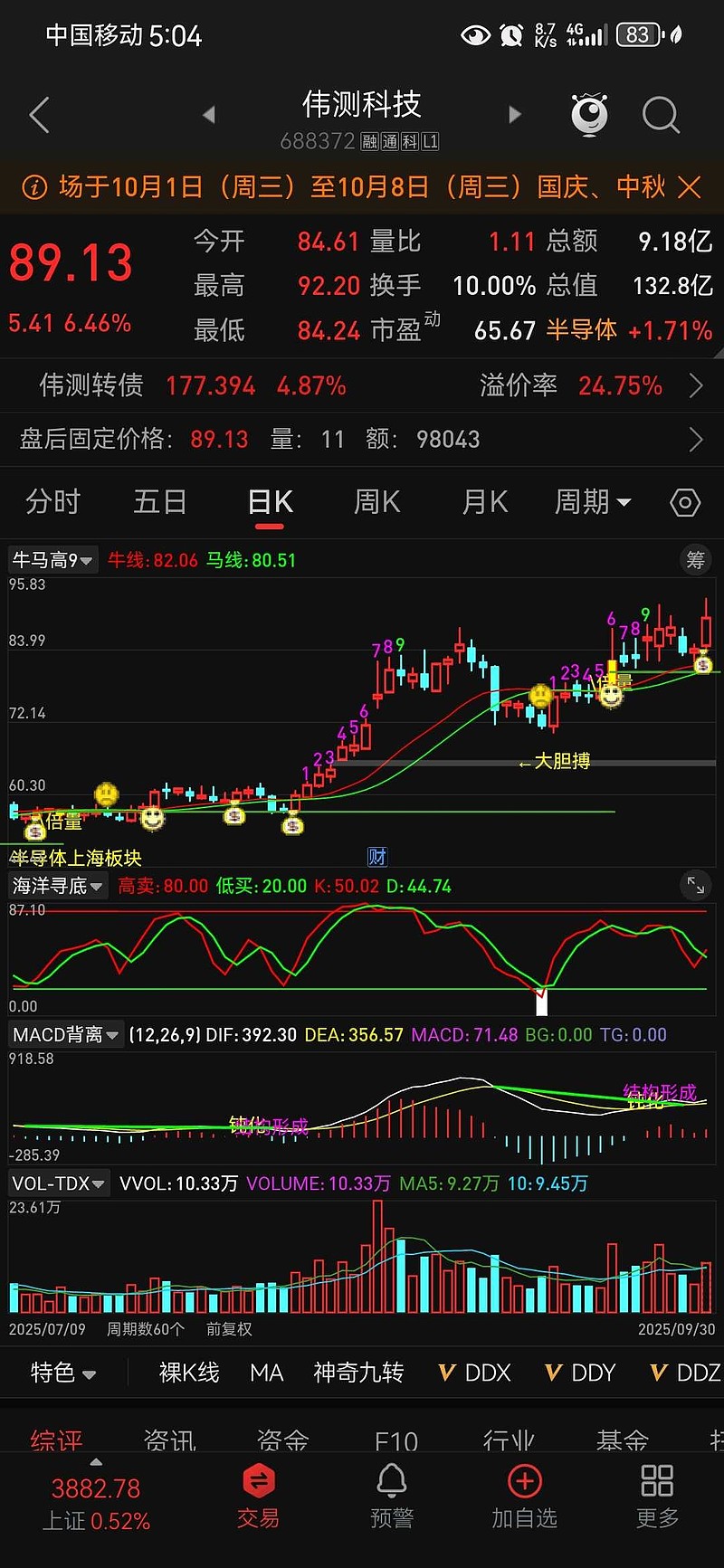Set a price alert via 预警
724x1568 pixels.
[392, 1497]
